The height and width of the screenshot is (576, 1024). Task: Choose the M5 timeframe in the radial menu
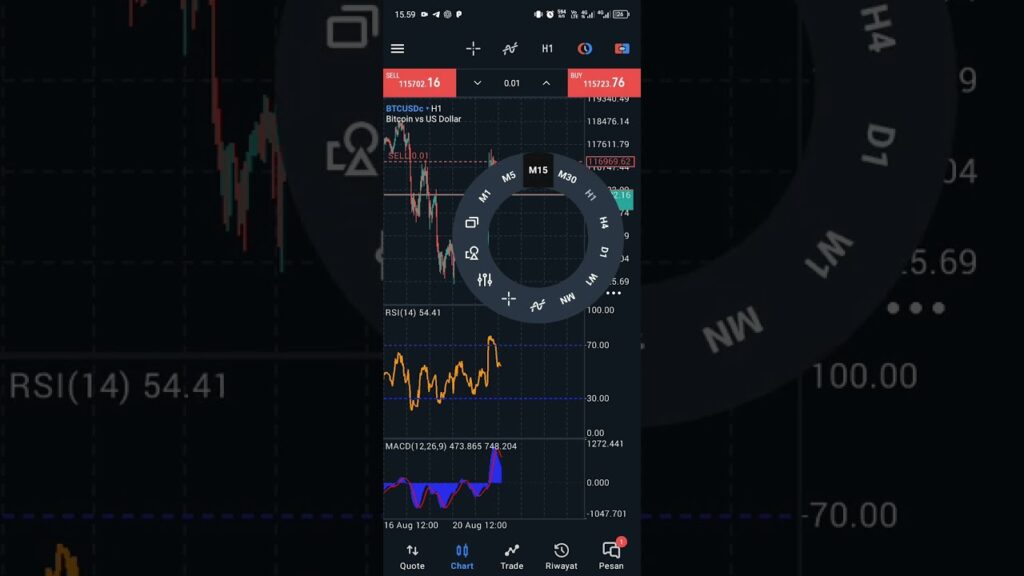tap(509, 177)
